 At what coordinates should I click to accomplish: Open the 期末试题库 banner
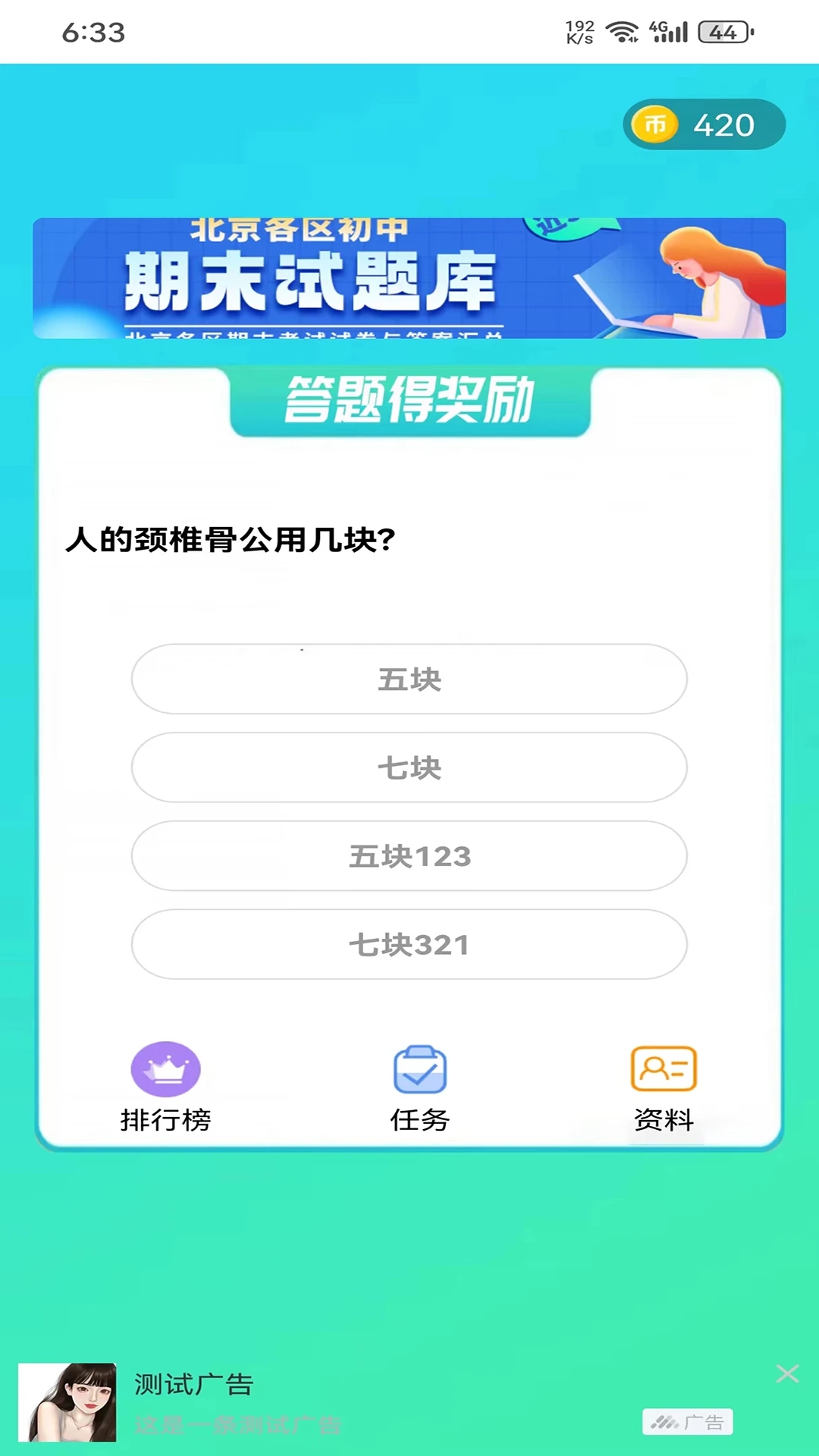point(409,278)
